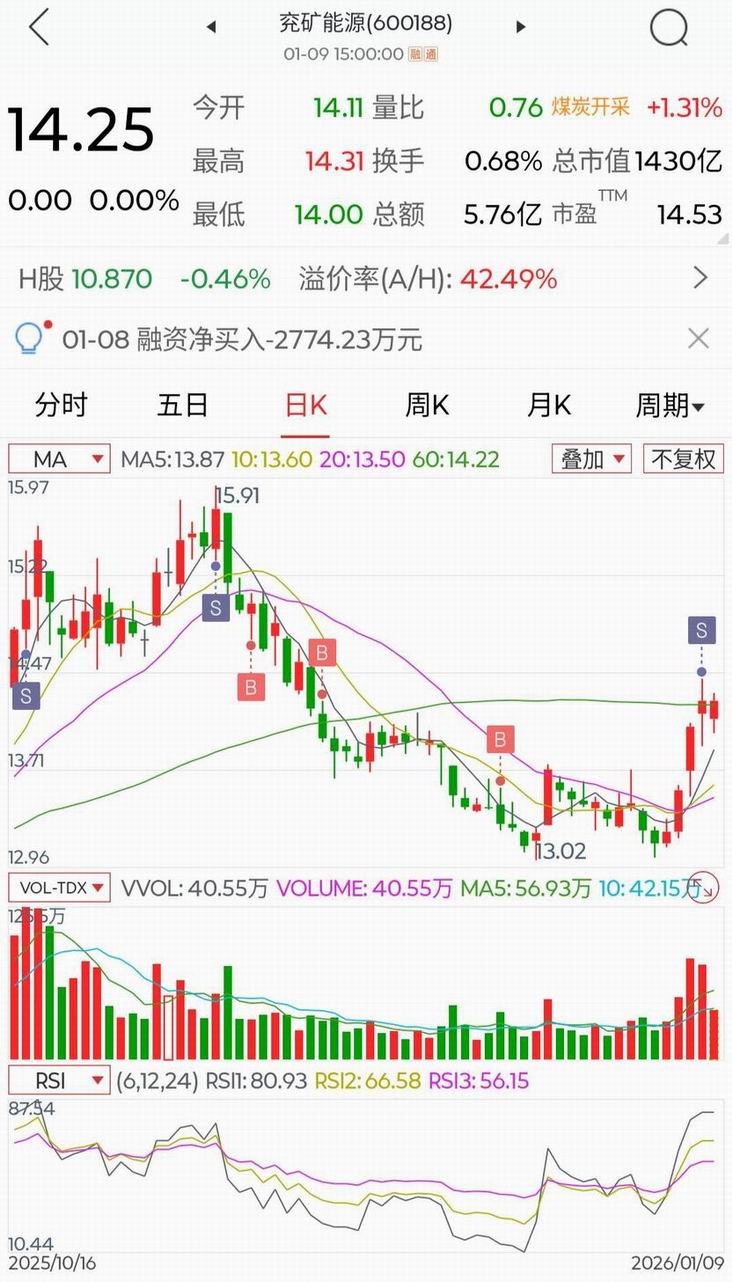Switch to the 分时 chart tab

(61, 405)
